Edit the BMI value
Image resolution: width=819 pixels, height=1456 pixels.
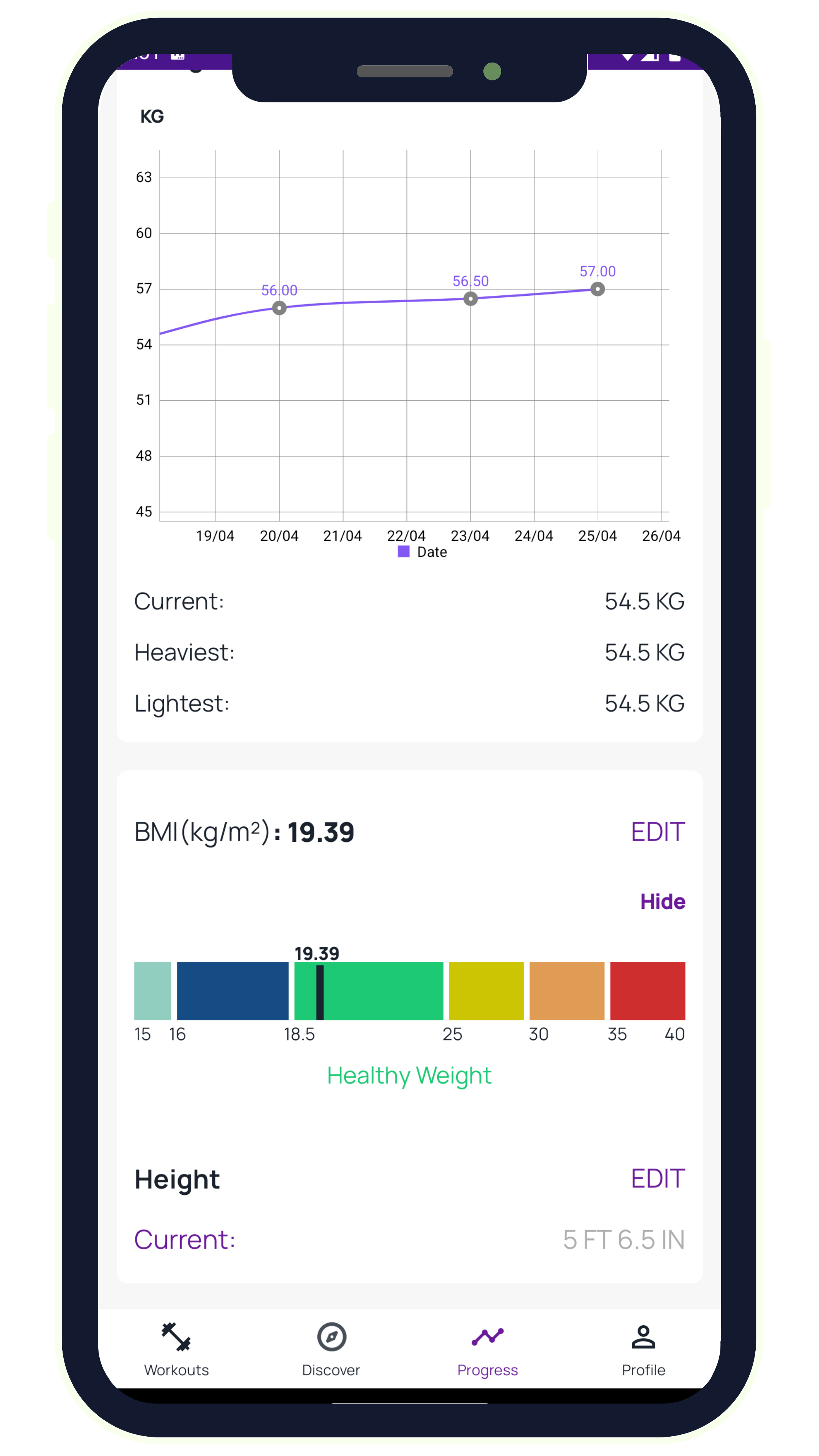pyautogui.click(x=657, y=832)
